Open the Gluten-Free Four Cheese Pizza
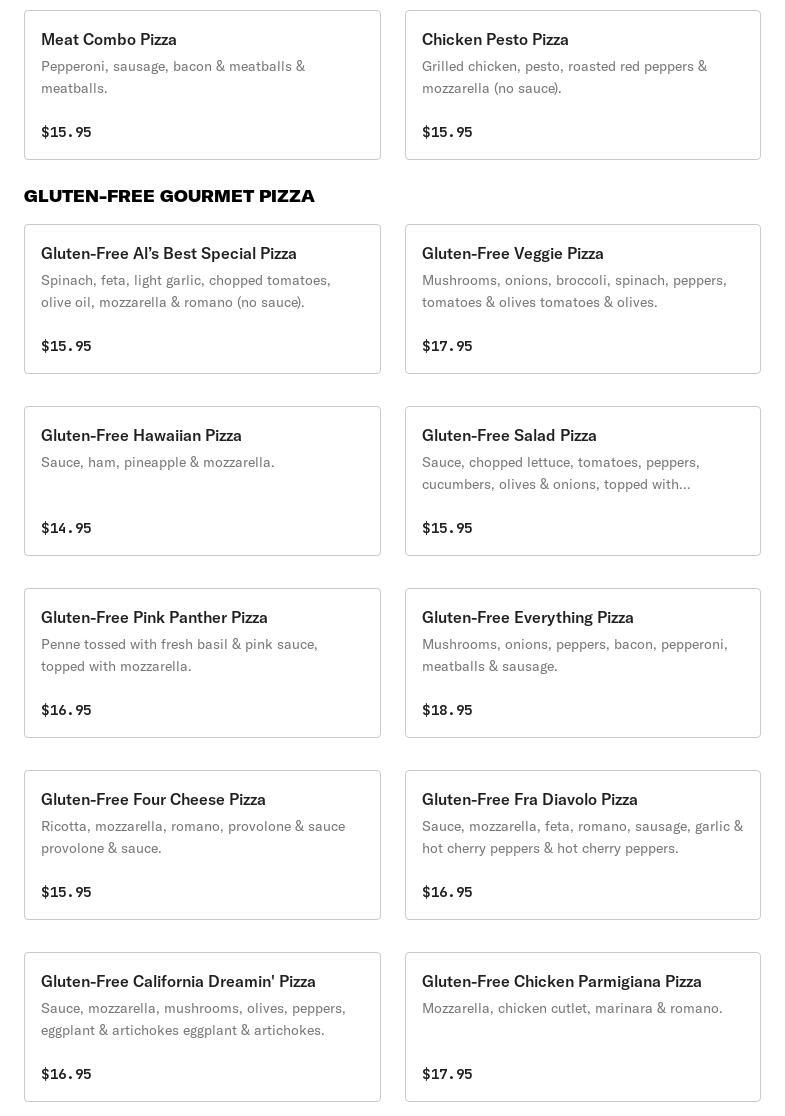The image size is (785, 1116). coord(202,845)
